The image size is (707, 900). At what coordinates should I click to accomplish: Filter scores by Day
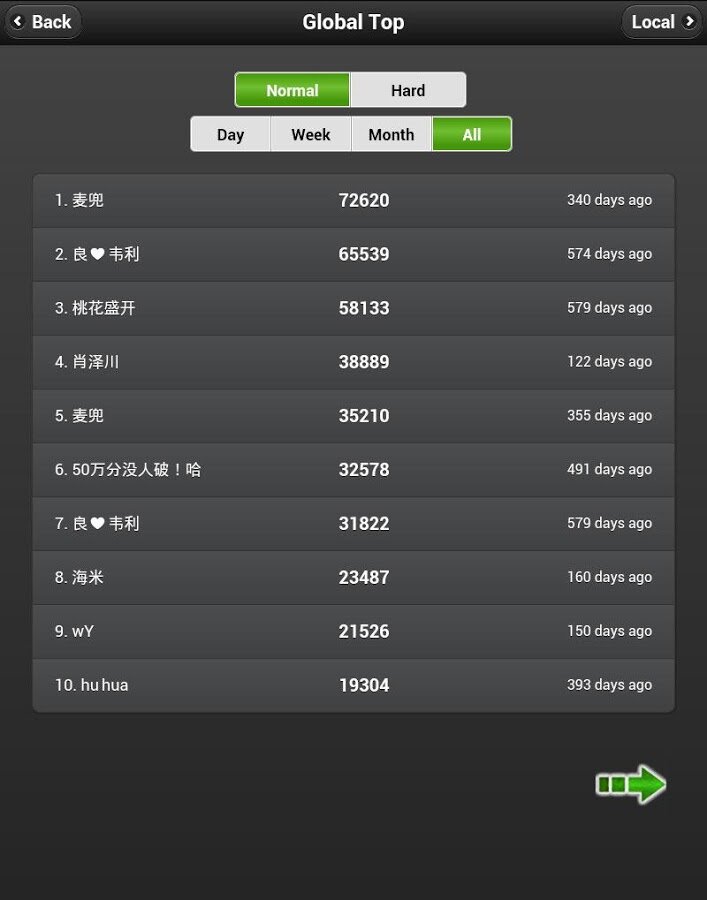pos(230,134)
